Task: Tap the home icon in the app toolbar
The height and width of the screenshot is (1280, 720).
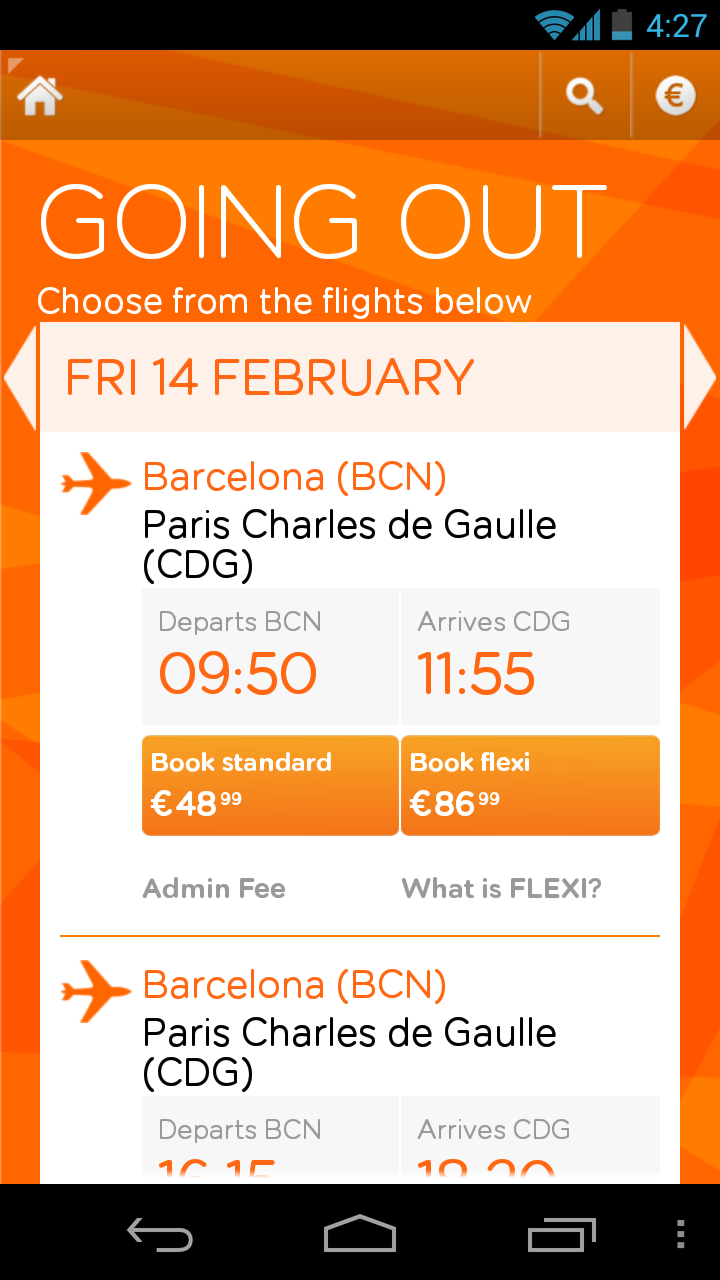Action: 38,95
